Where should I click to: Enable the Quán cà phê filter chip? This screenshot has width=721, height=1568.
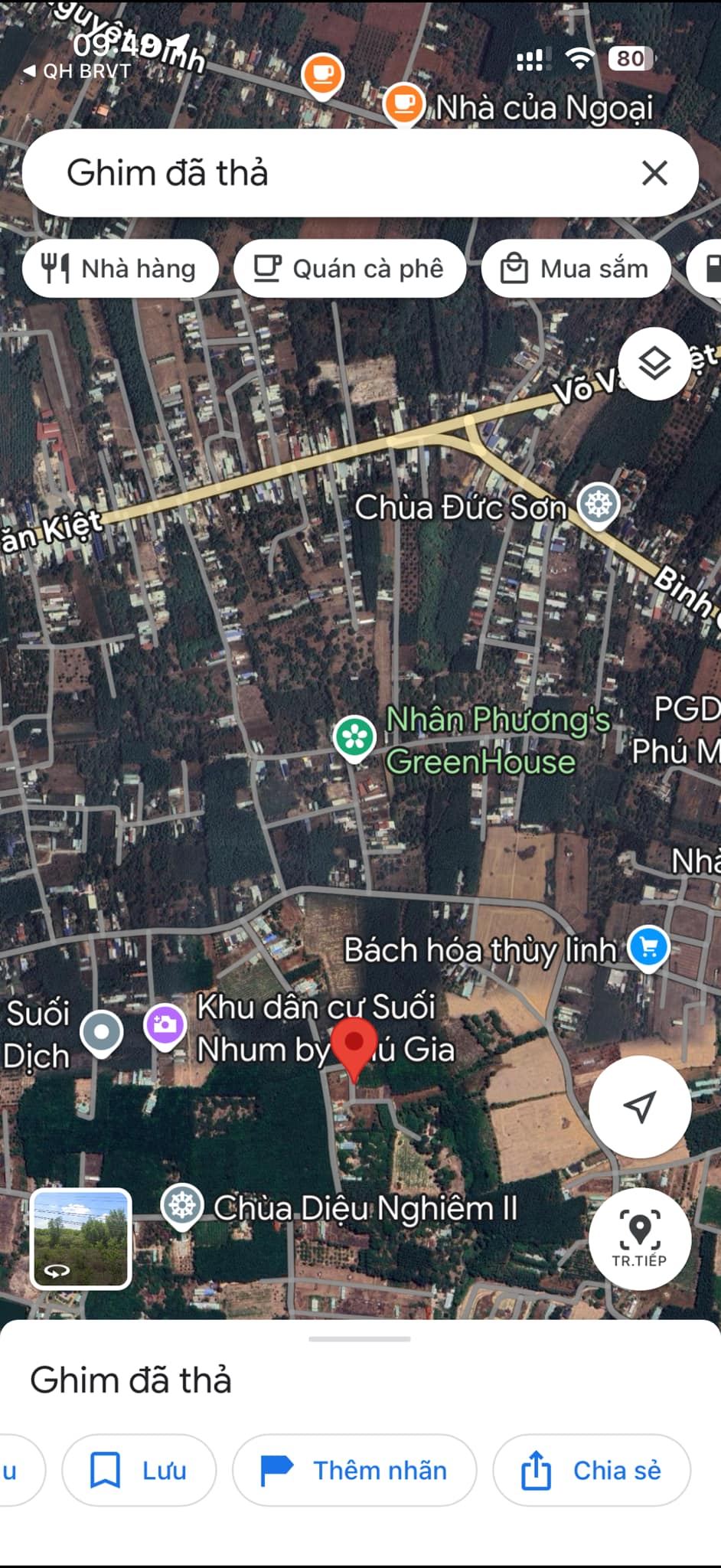[x=349, y=268]
